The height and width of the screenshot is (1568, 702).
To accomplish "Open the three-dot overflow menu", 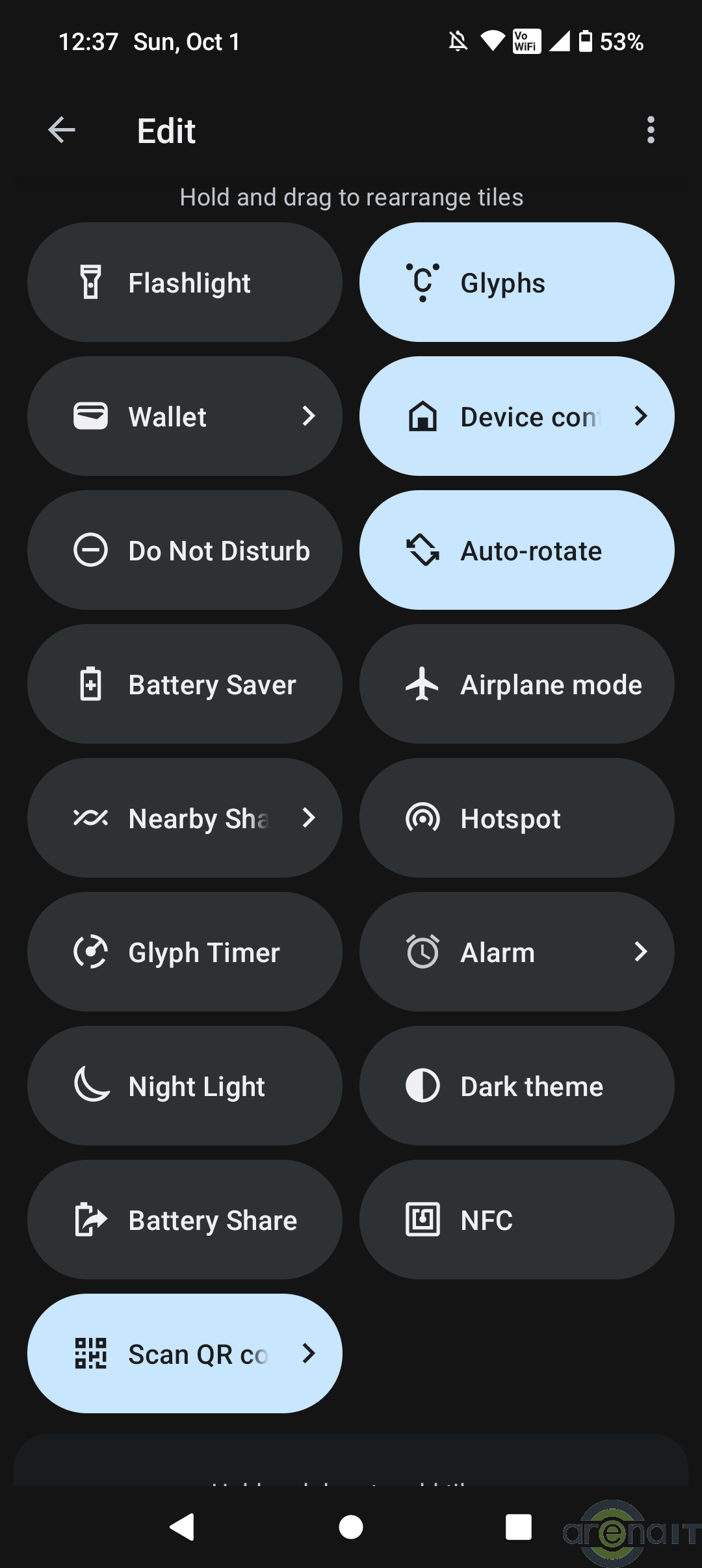I will click(651, 130).
